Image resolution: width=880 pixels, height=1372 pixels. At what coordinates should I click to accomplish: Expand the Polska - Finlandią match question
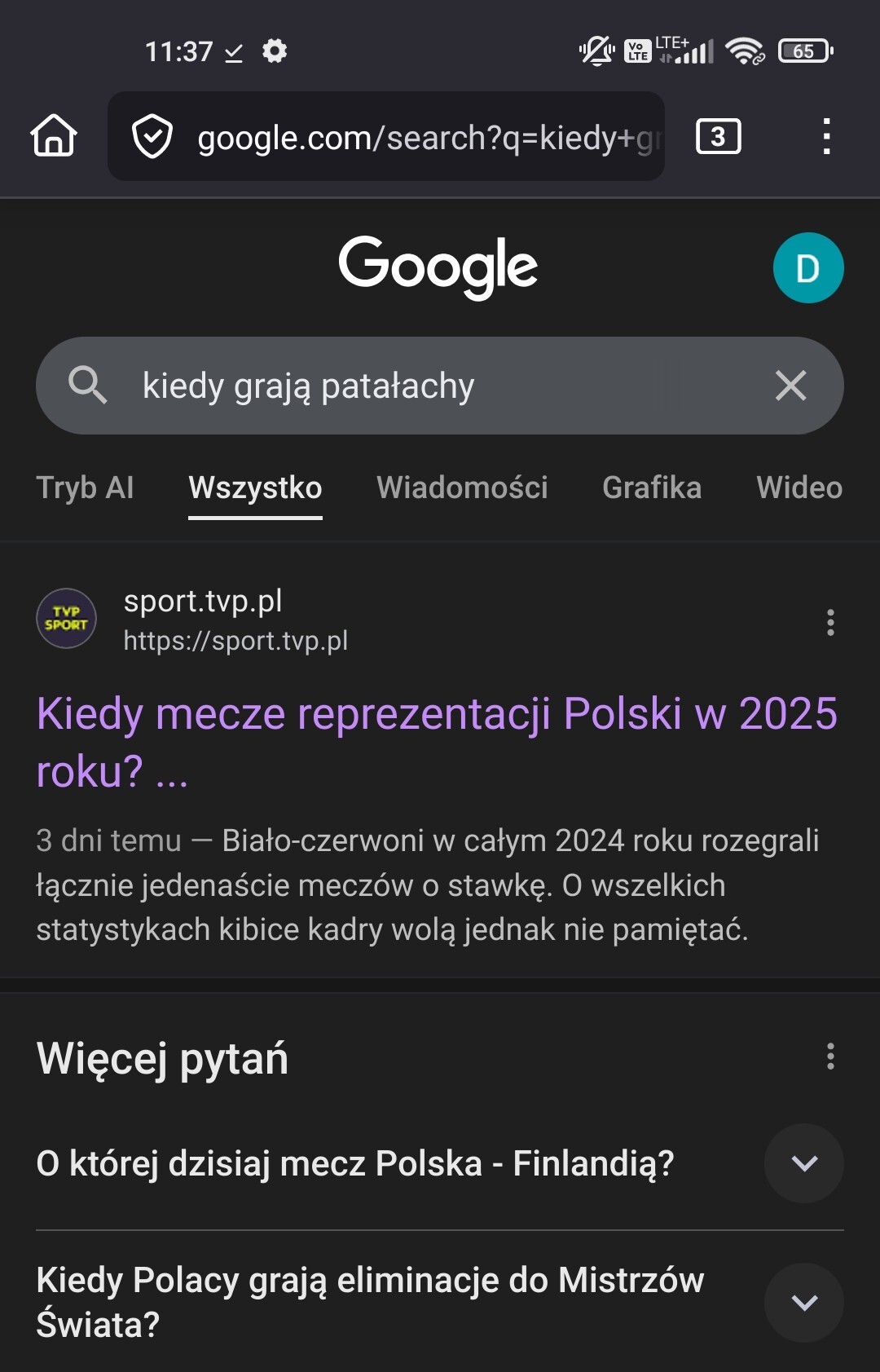pyautogui.click(x=803, y=1163)
